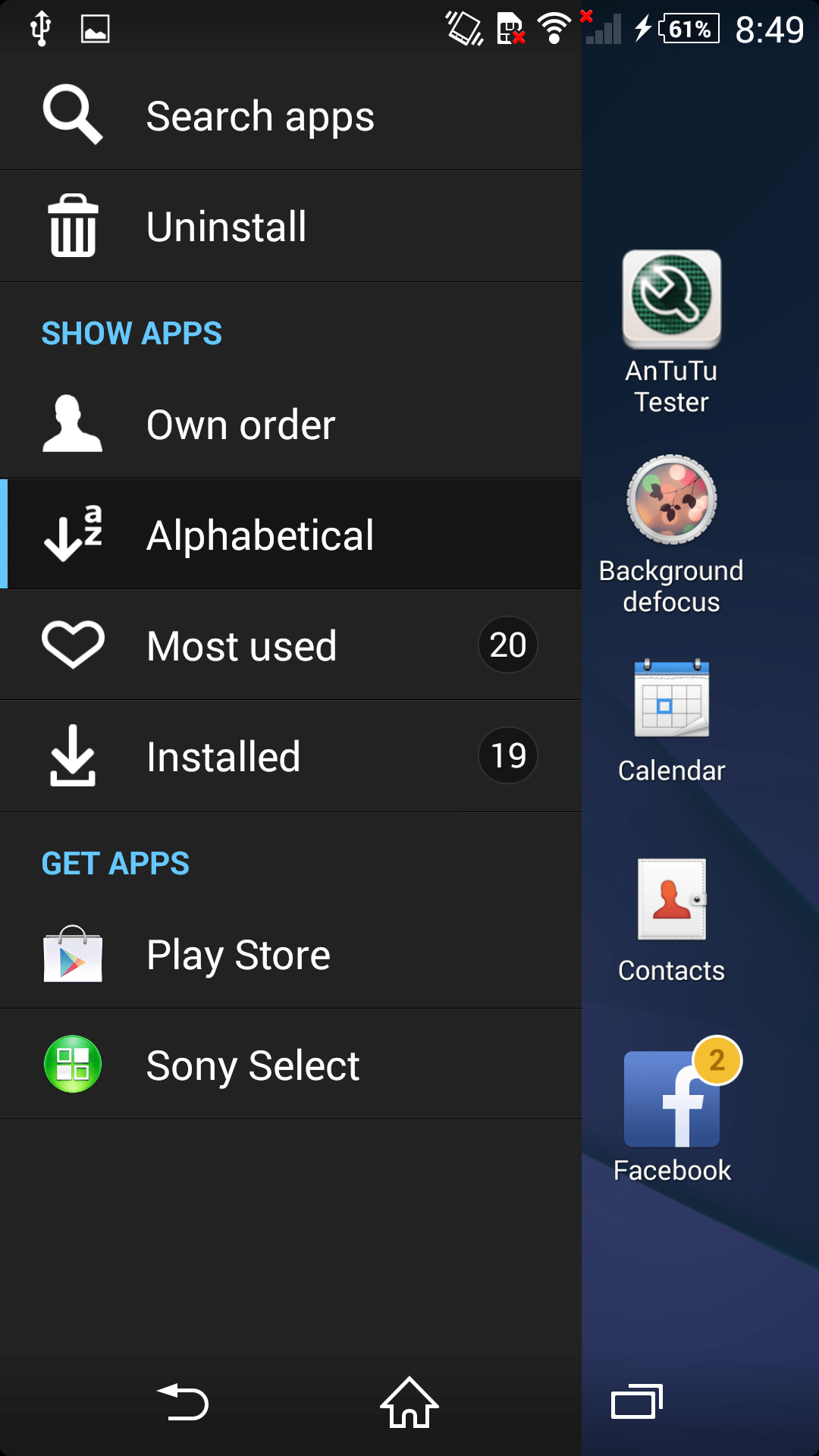Sort apps by Own order
Image resolution: width=819 pixels, height=1456 pixels.
tap(290, 425)
